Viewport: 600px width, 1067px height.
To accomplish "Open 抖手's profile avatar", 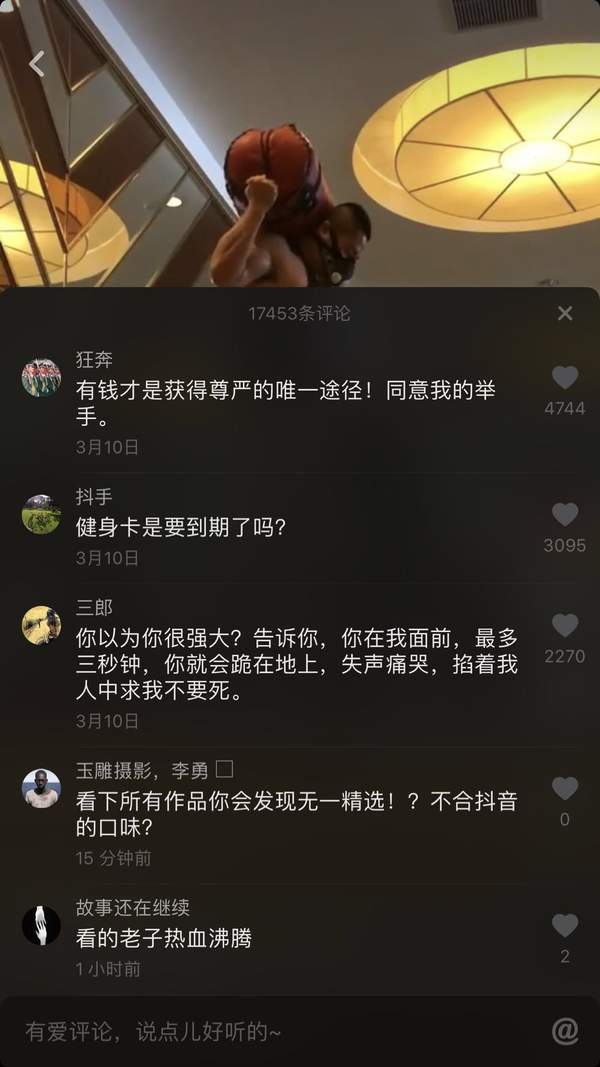I will click(x=42, y=514).
